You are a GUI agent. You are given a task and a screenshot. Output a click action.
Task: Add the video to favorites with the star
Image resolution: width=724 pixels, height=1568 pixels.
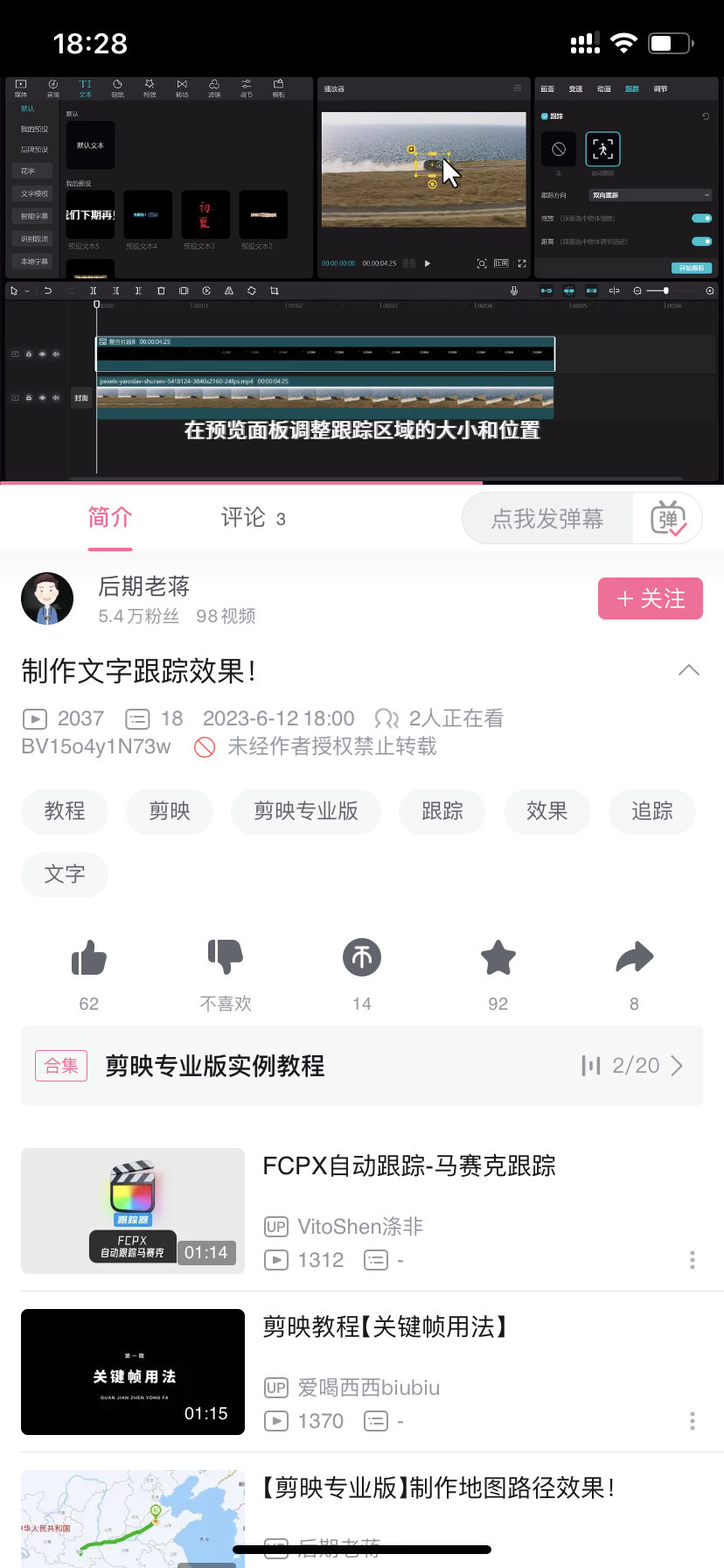point(498,957)
